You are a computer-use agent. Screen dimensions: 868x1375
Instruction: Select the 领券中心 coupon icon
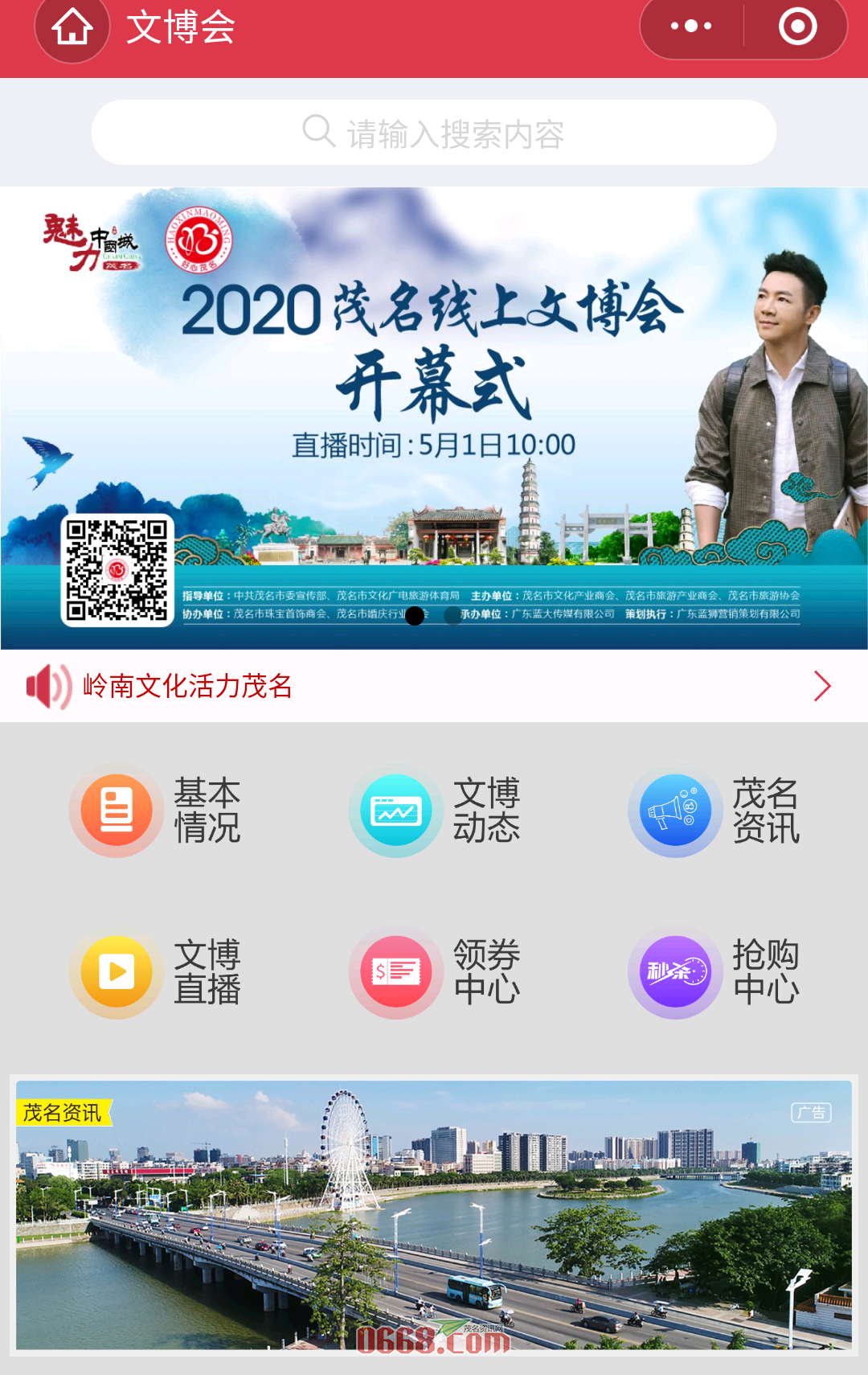point(395,972)
